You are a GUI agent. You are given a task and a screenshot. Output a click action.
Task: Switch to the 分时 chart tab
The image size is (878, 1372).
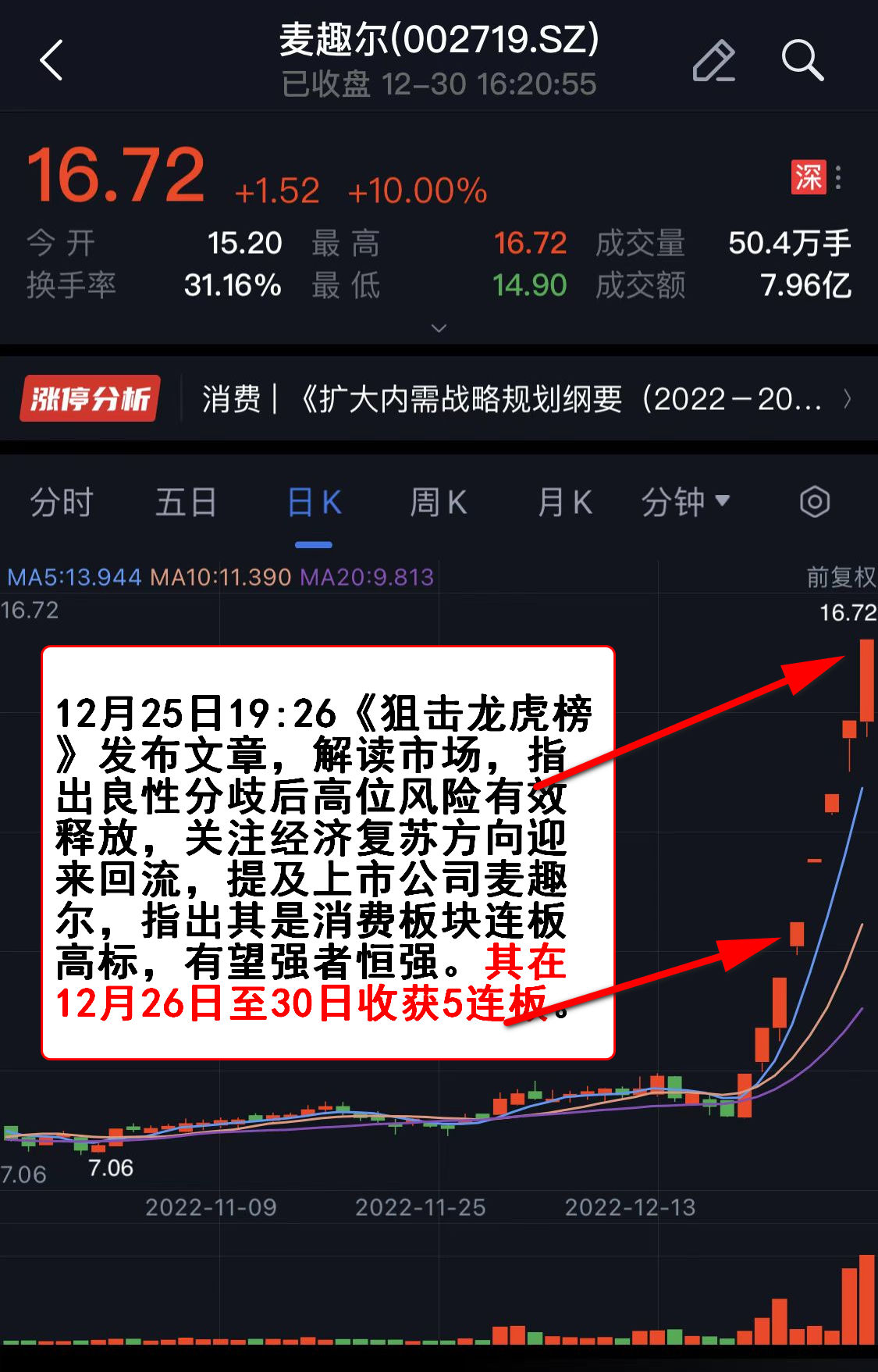coord(62,502)
